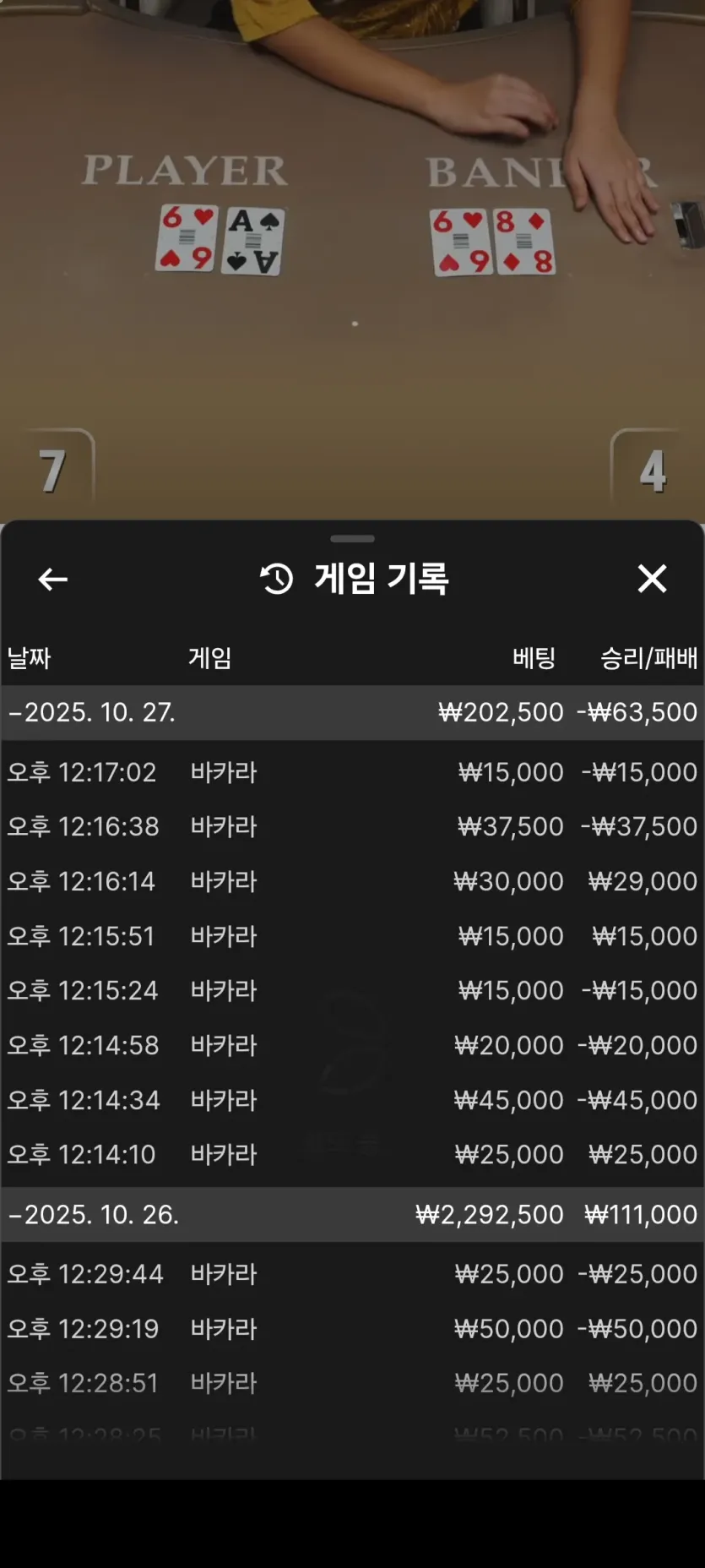Open the 오후 12:29:44 바카라 record
Image resolution: width=705 pixels, height=1568 pixels.
(353, 1274)
